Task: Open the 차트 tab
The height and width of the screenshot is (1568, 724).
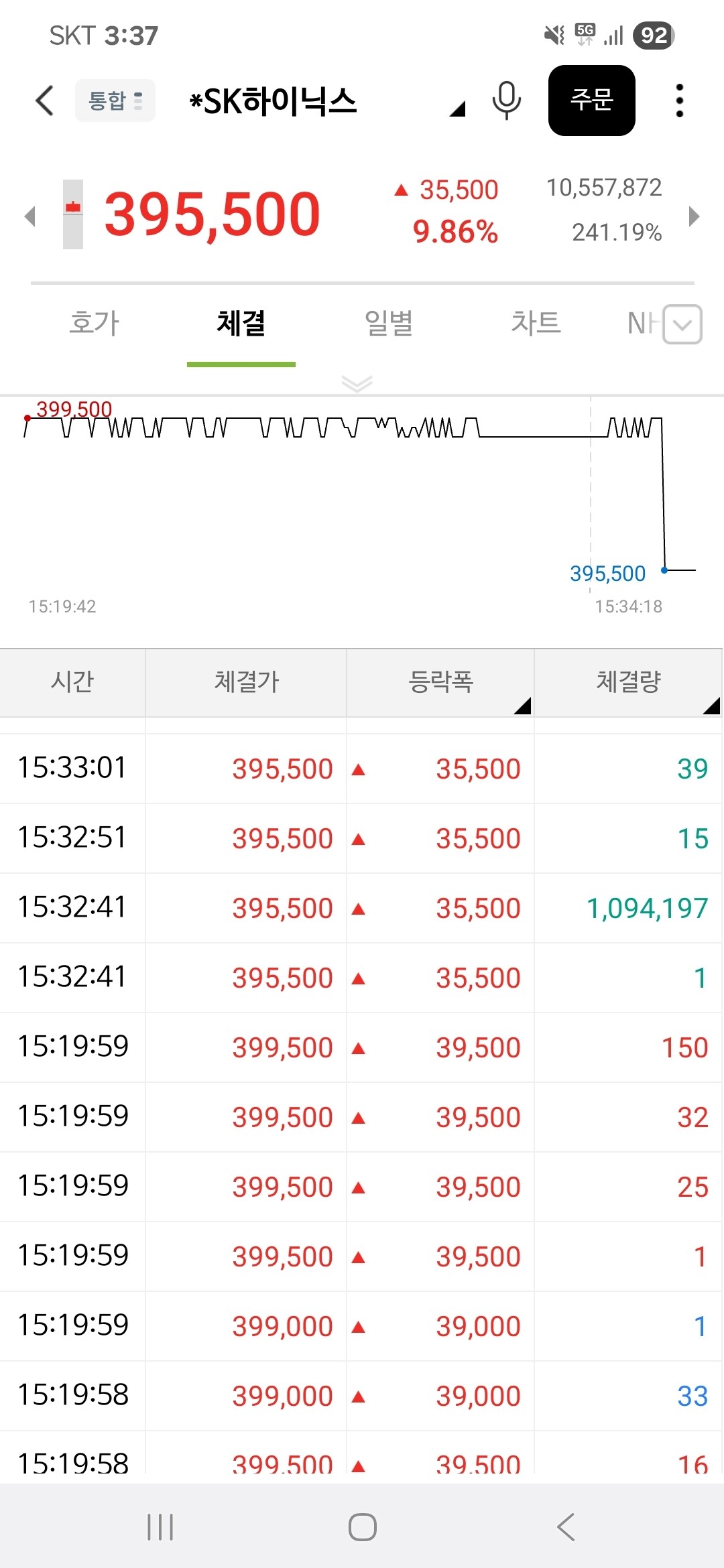Action: (536, 323)
